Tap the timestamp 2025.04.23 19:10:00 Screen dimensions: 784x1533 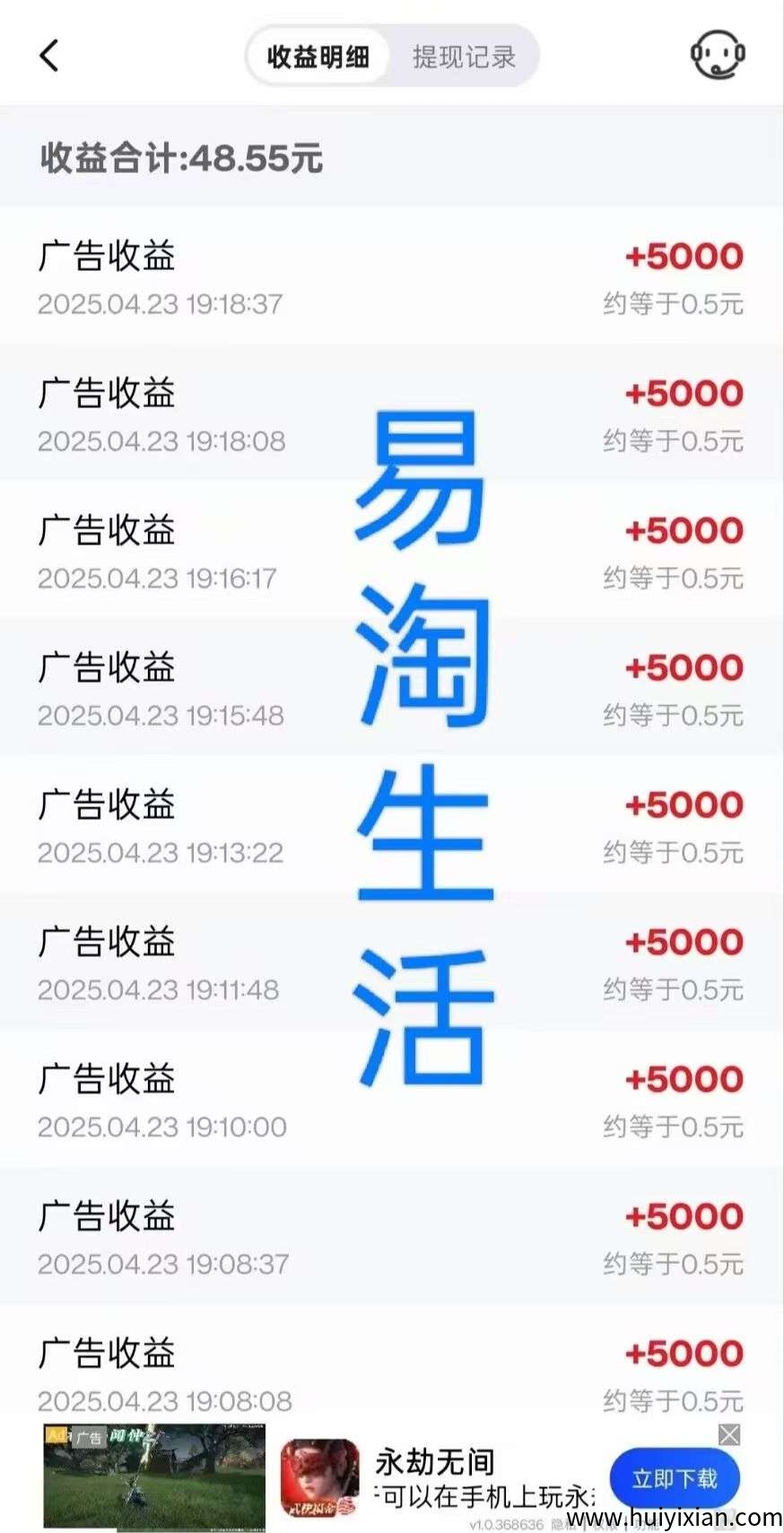coord(161,1126)
